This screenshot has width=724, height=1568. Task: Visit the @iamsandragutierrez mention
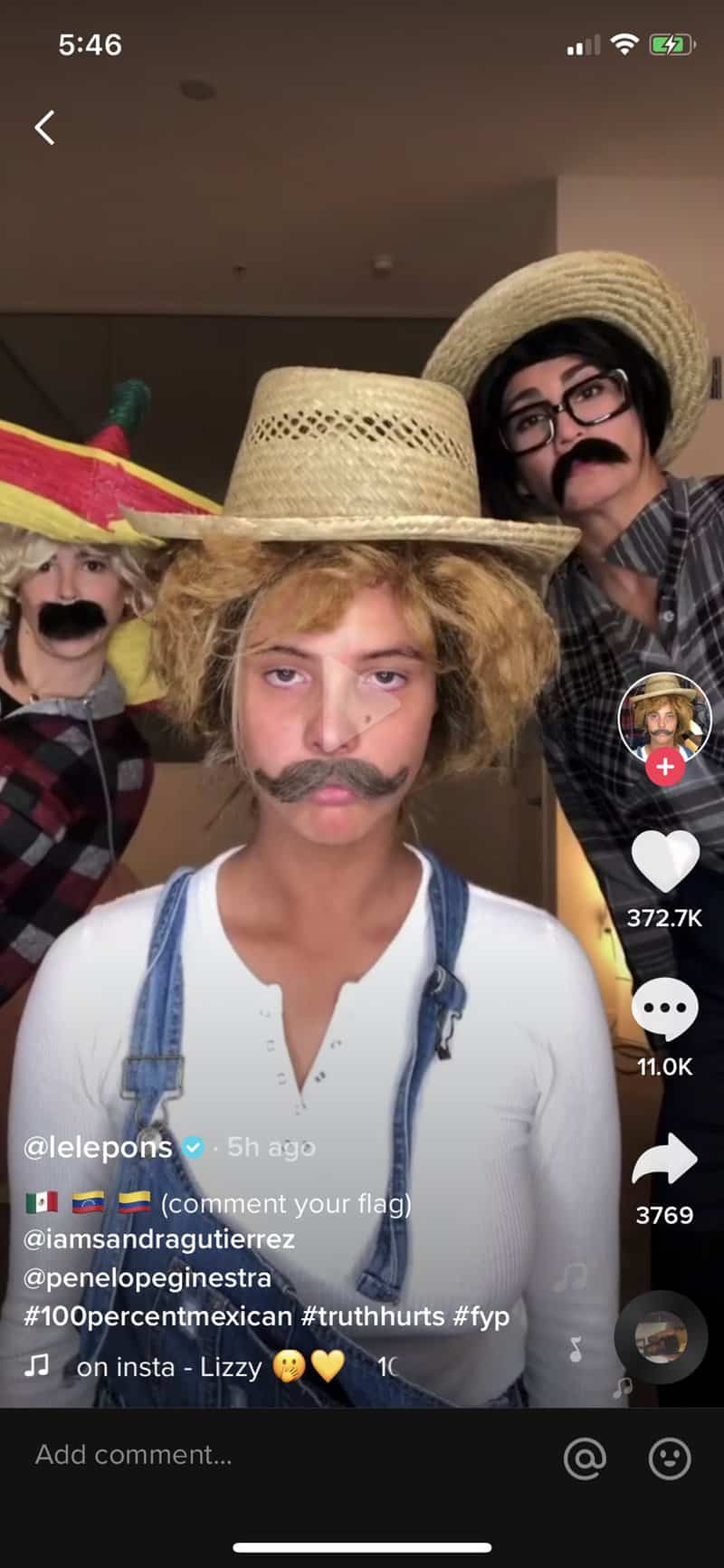point(159,1238)
